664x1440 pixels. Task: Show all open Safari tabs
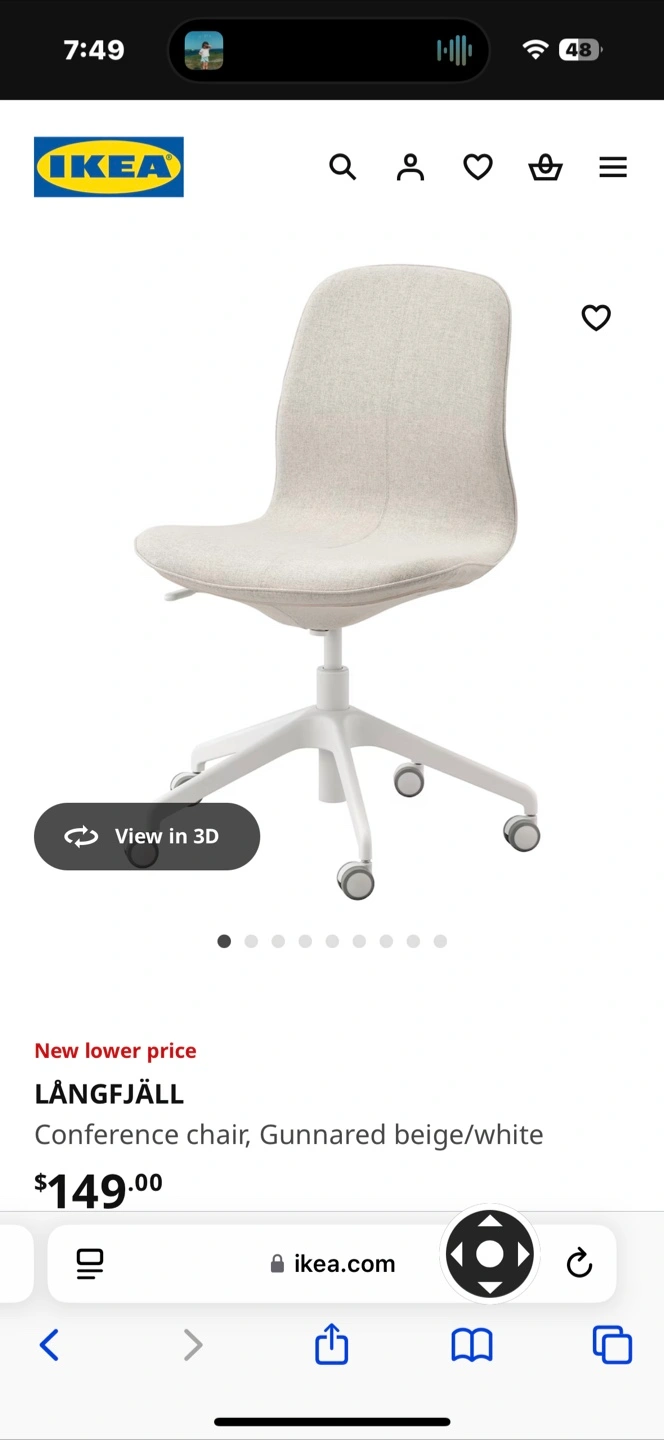[612, 1345]
